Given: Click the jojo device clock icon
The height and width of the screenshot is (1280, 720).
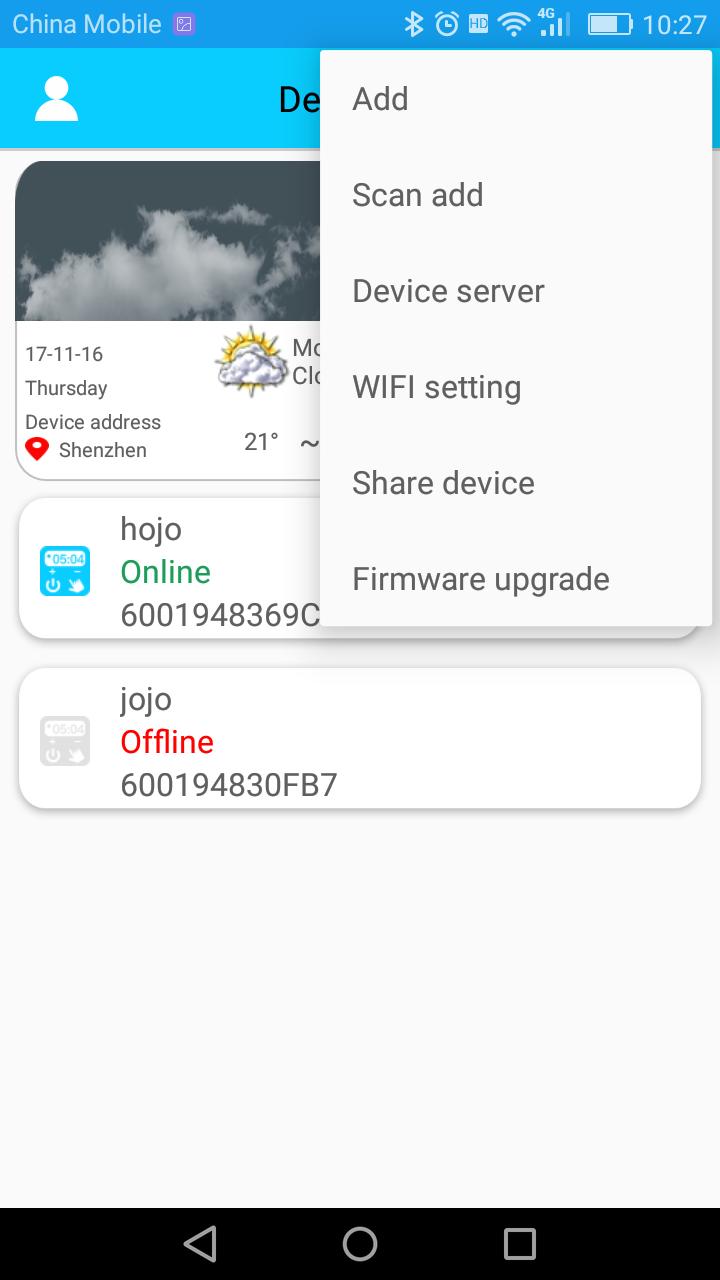Looking at the screenshot, I should point(64,738).
